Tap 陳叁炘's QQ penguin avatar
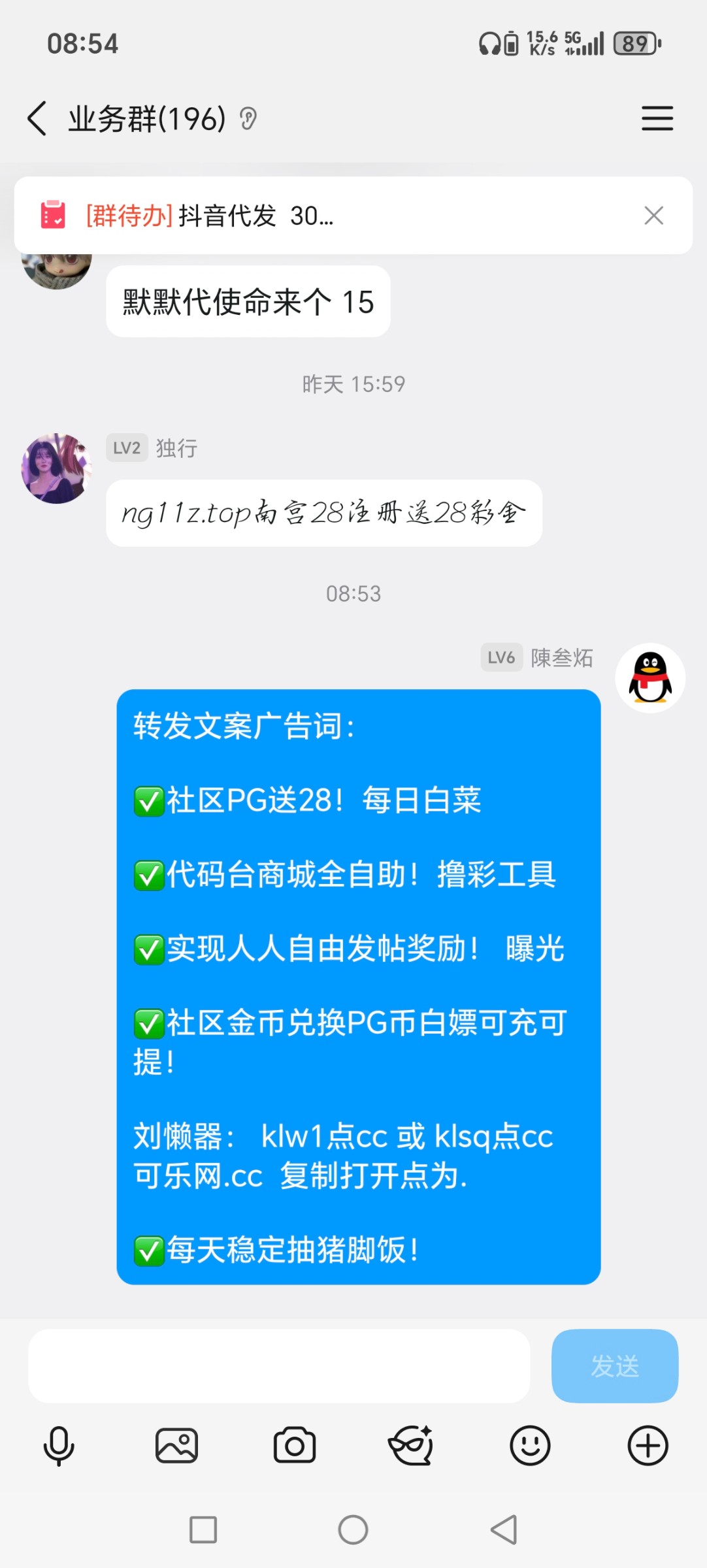 click(649, 678)
